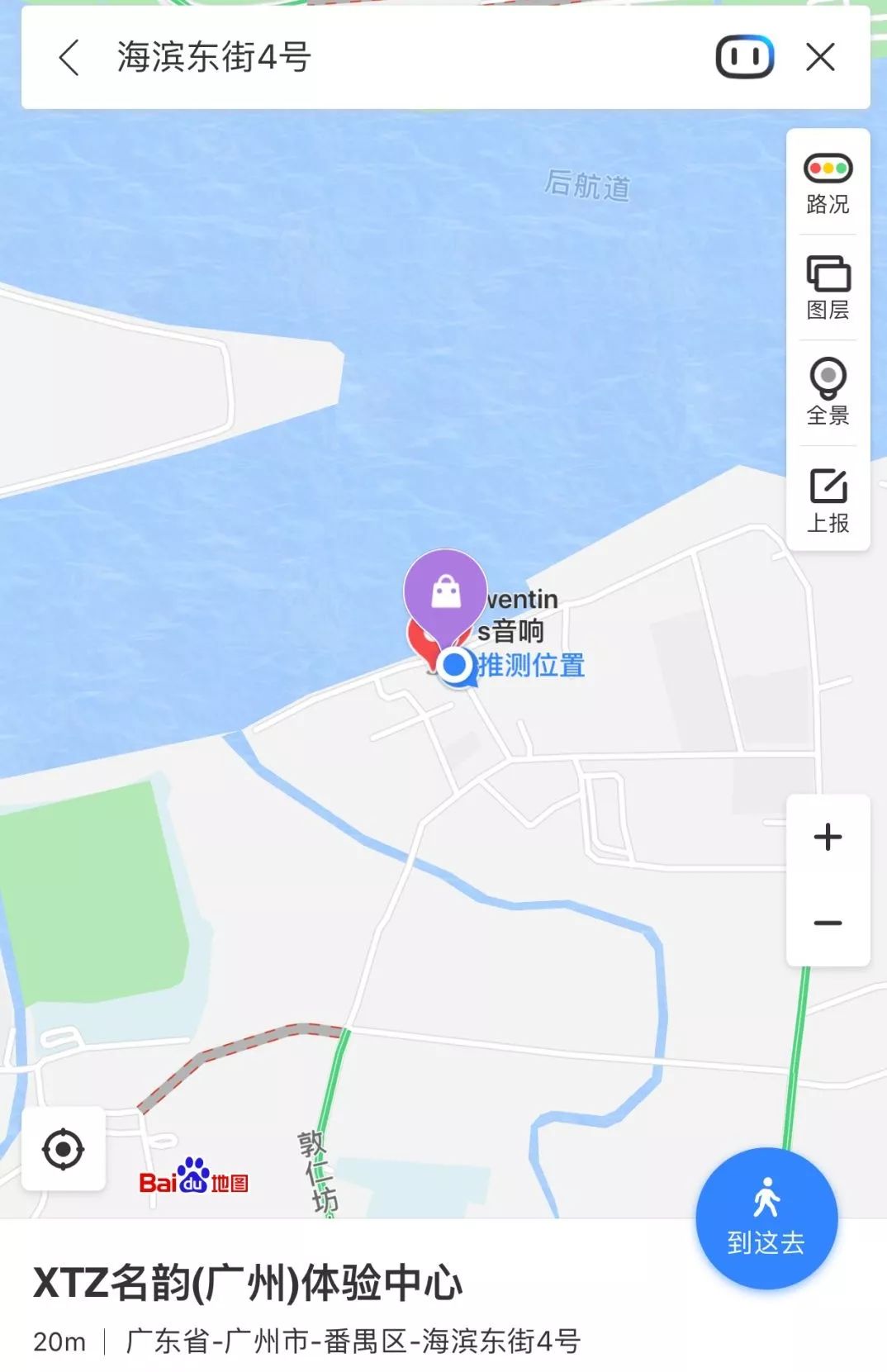Start walking route with 到这去

point(766,1218)
